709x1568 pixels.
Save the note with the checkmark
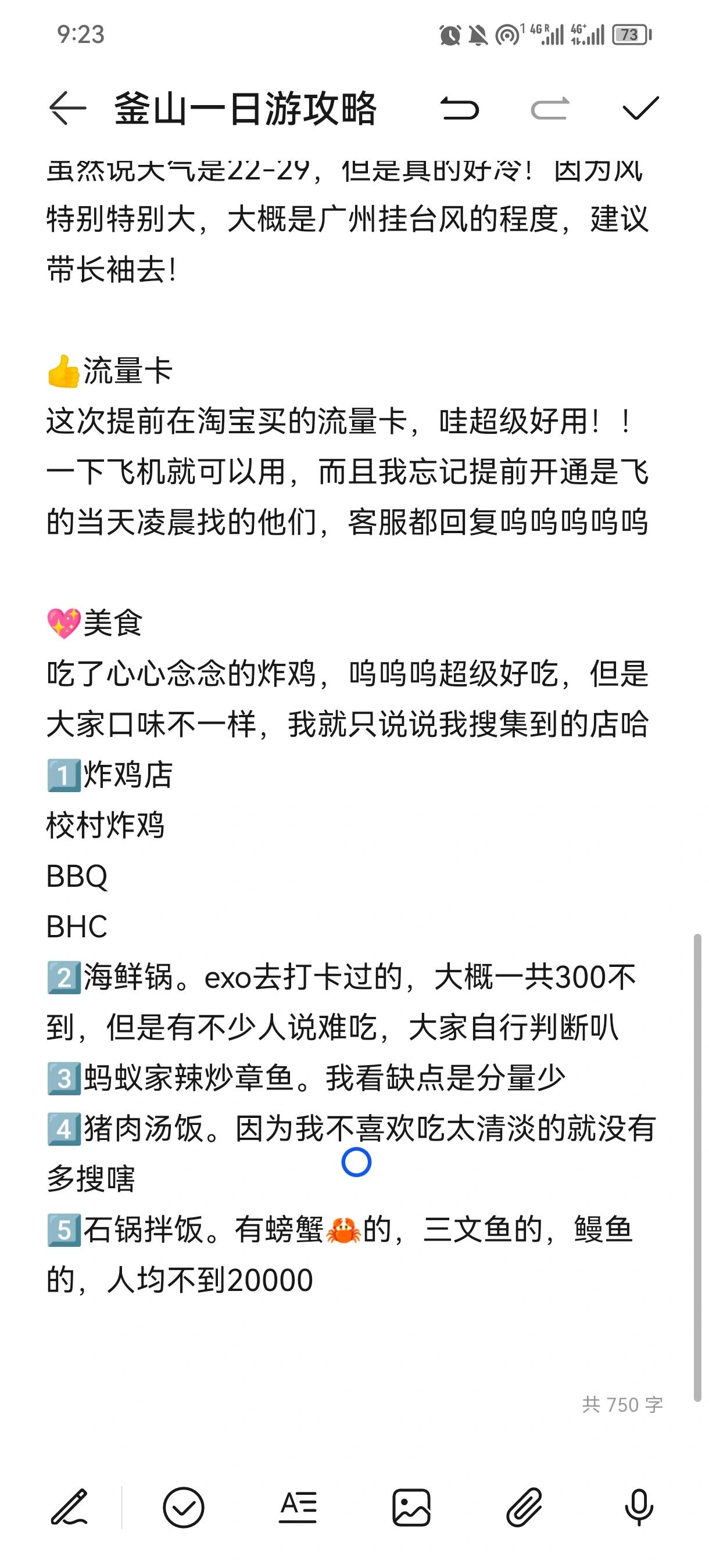(640, 109)
